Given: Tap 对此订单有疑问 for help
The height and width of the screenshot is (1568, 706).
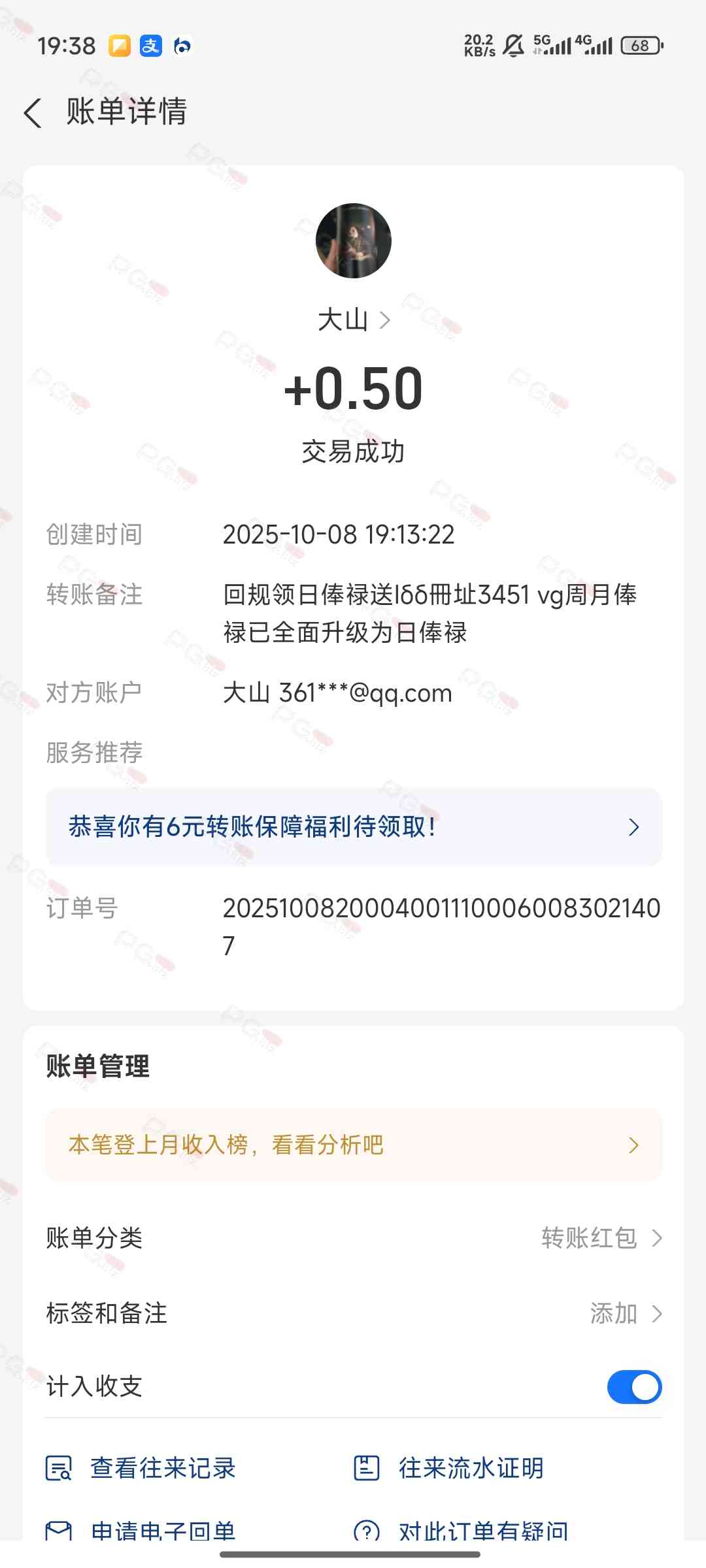Looking at the screenshot, I should click(x=462, y=1530).
